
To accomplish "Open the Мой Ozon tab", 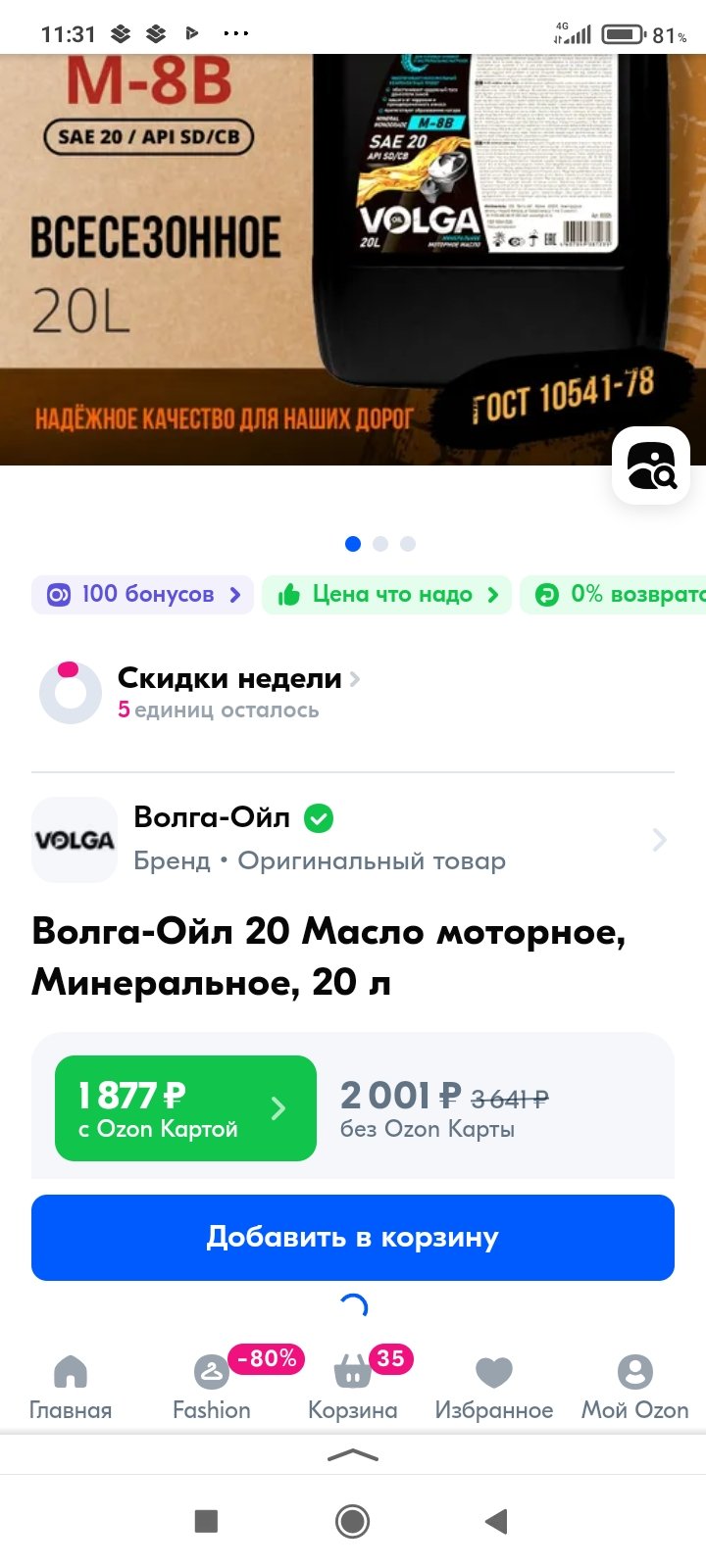I will pyautogui.click(x=635, y=1387).
